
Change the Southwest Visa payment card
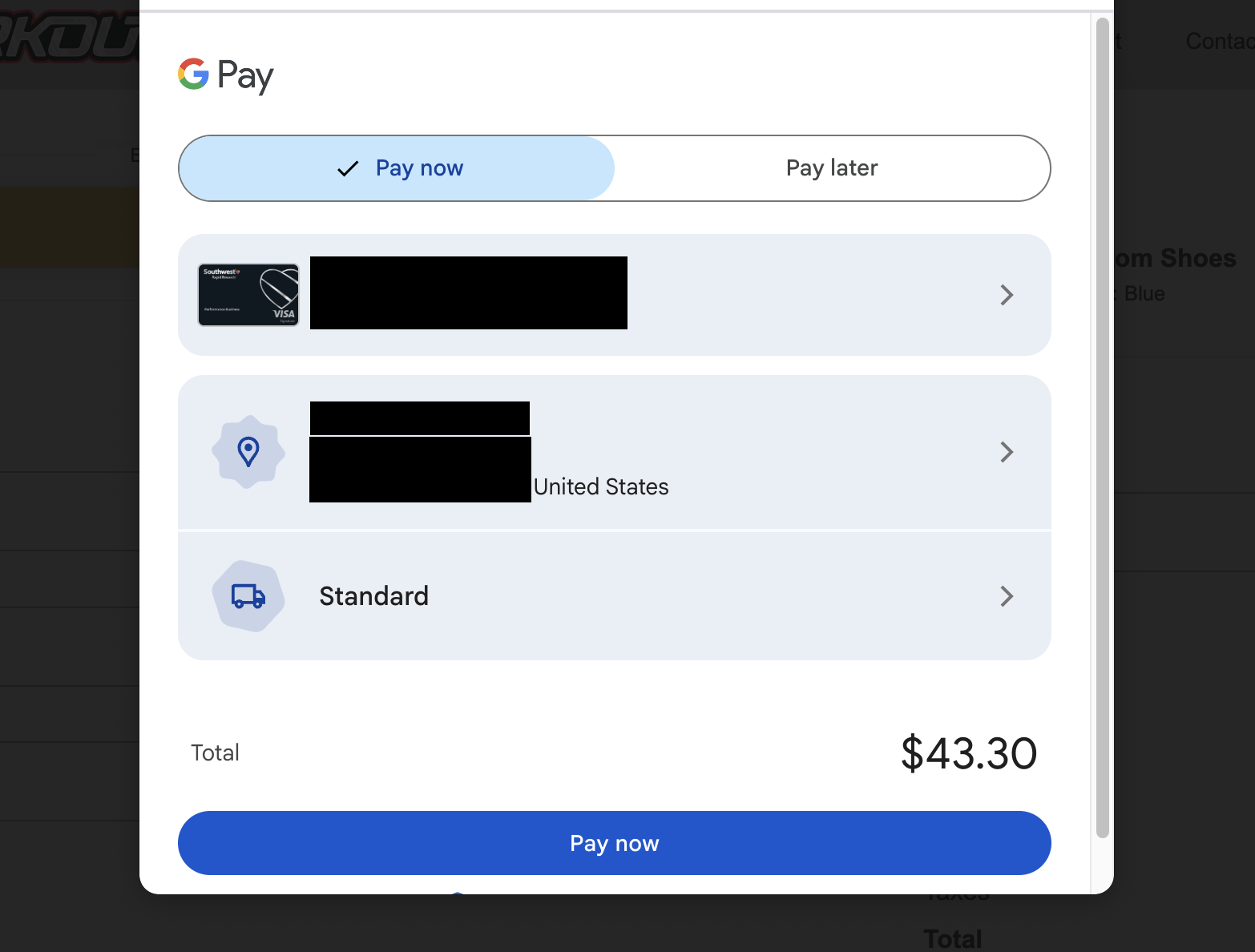point(614,295)
